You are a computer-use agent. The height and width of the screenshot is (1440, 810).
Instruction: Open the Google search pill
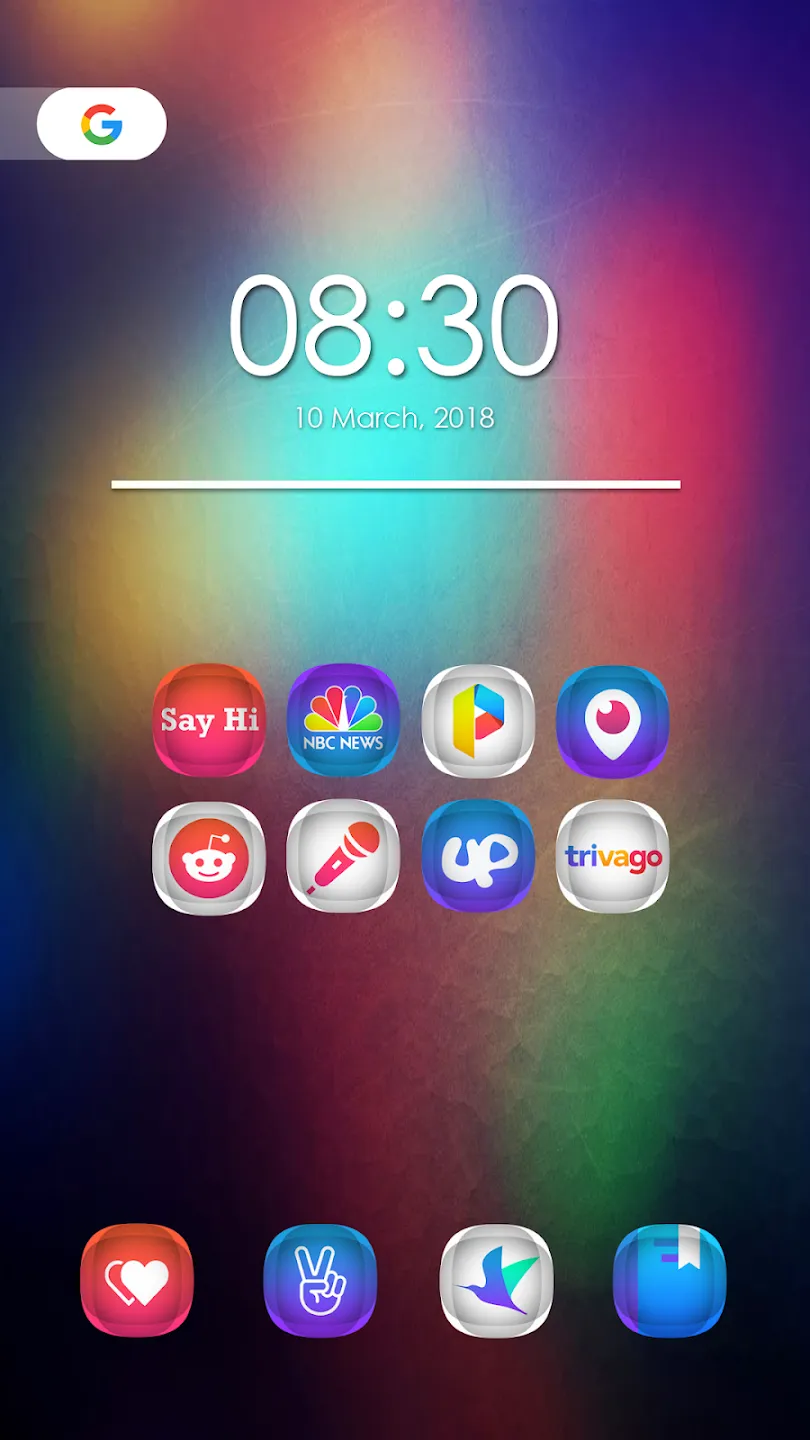point(101,124)
